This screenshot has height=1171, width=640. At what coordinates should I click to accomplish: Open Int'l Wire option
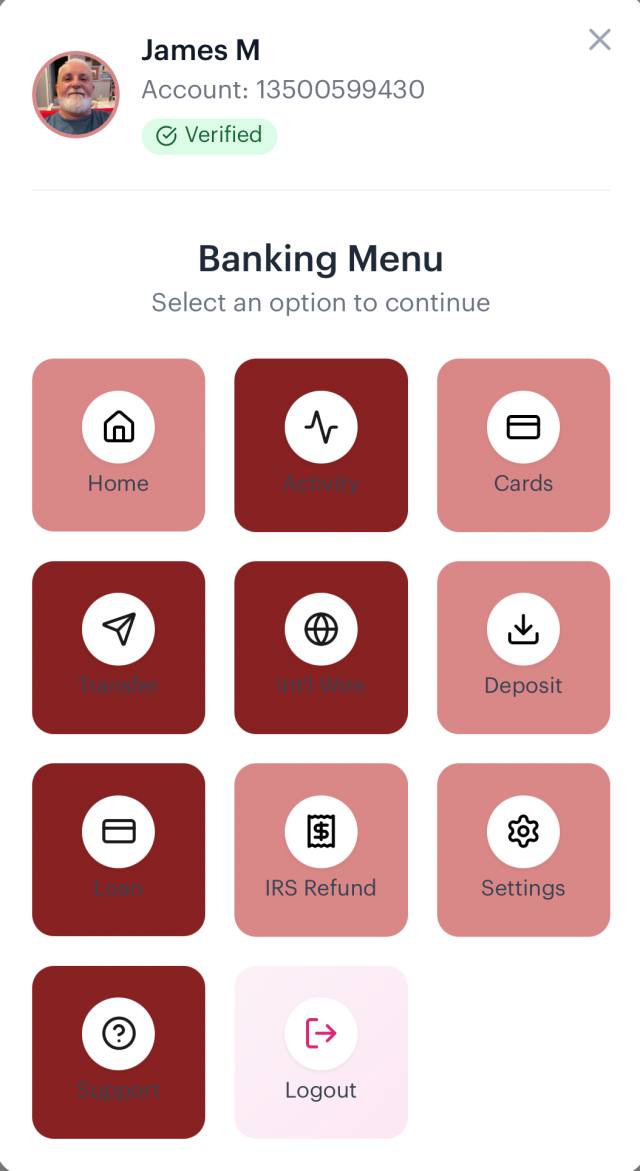(321, 647)
